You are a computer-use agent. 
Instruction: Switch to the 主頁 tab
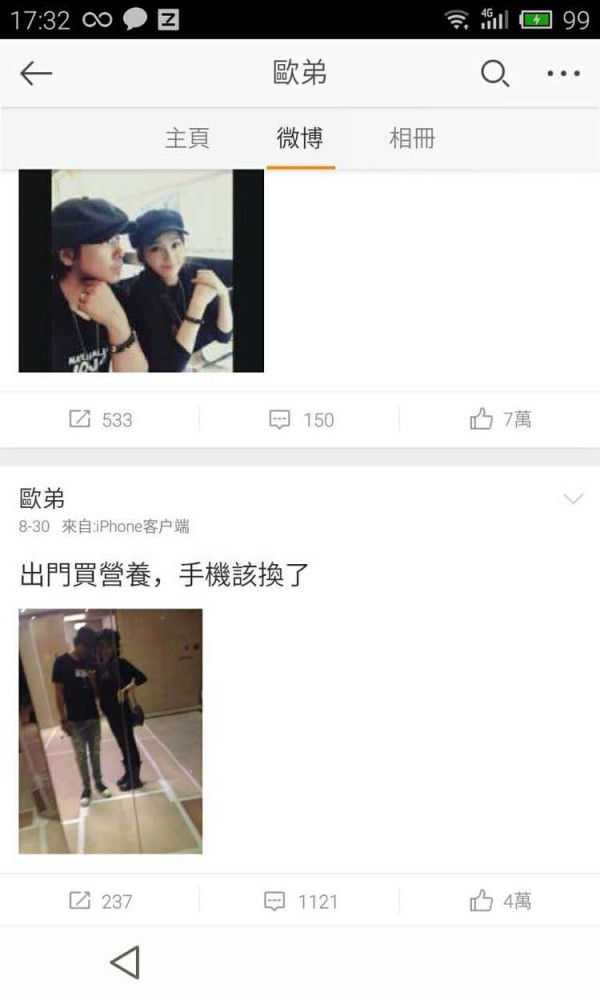point(187,138)
